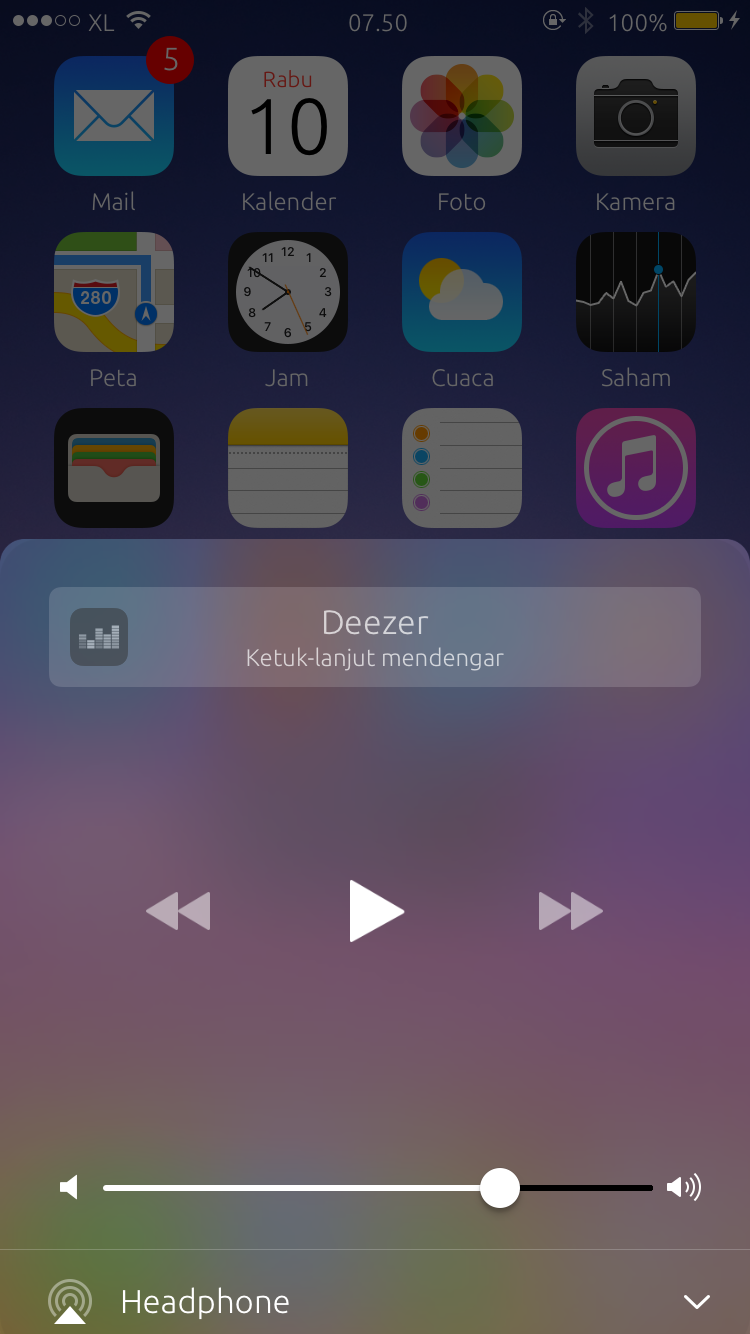This screenshot has width=750, height=1334.
Task: Tap the volume slider track
Action: click(378, 1188)
